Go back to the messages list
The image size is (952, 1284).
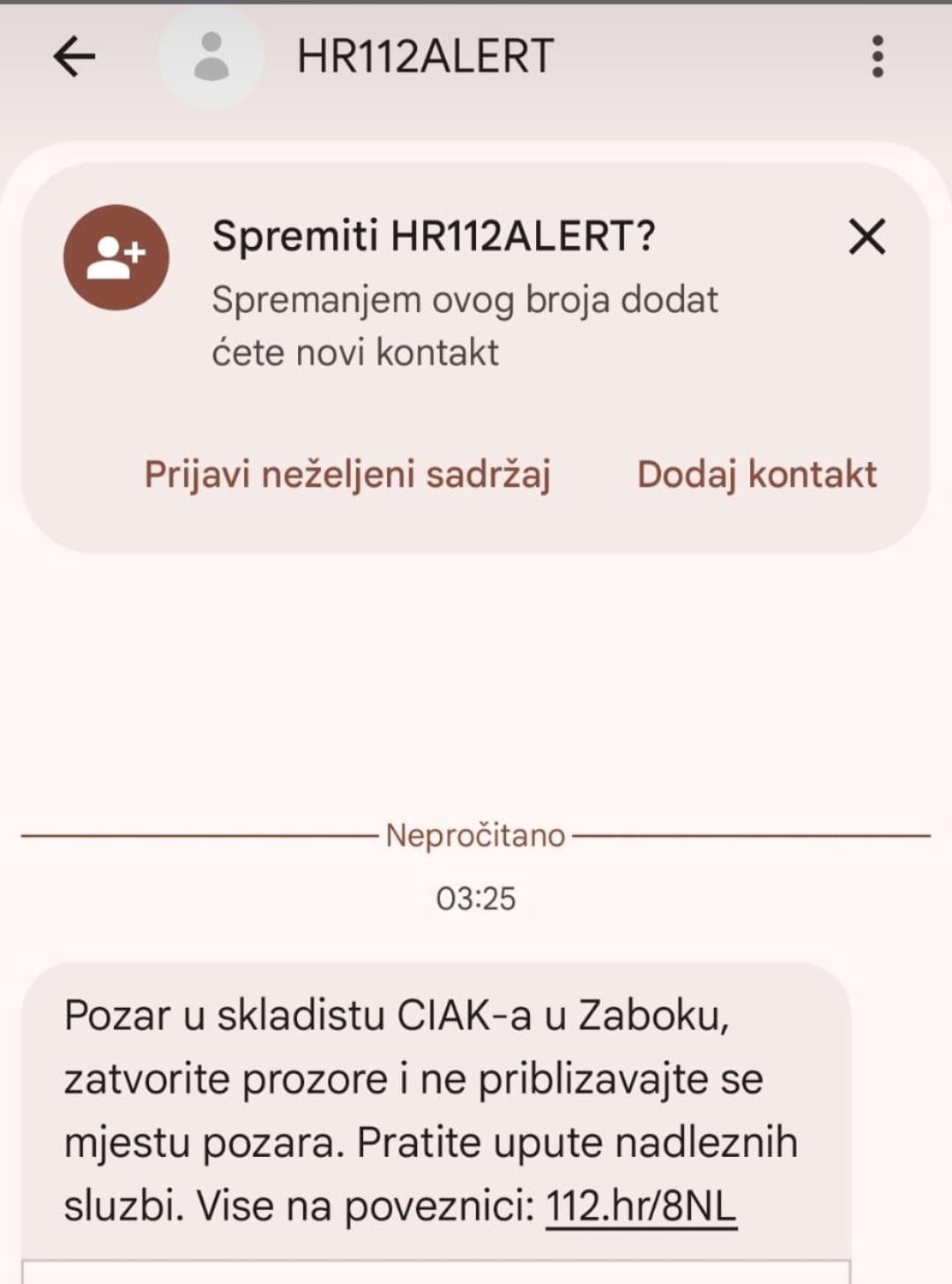(x=74, y=57)
